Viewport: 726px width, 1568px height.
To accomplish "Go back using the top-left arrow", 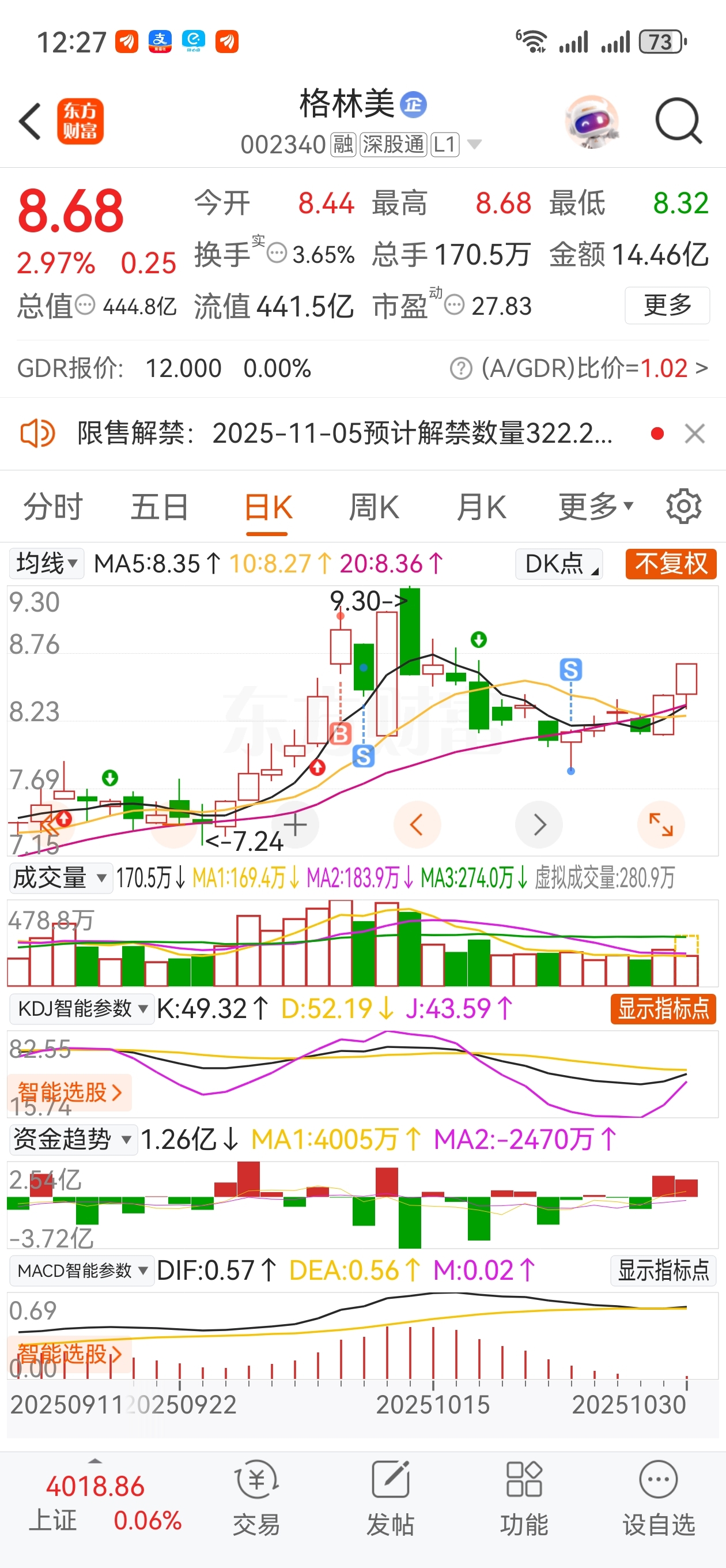I will tap(31, 122).
